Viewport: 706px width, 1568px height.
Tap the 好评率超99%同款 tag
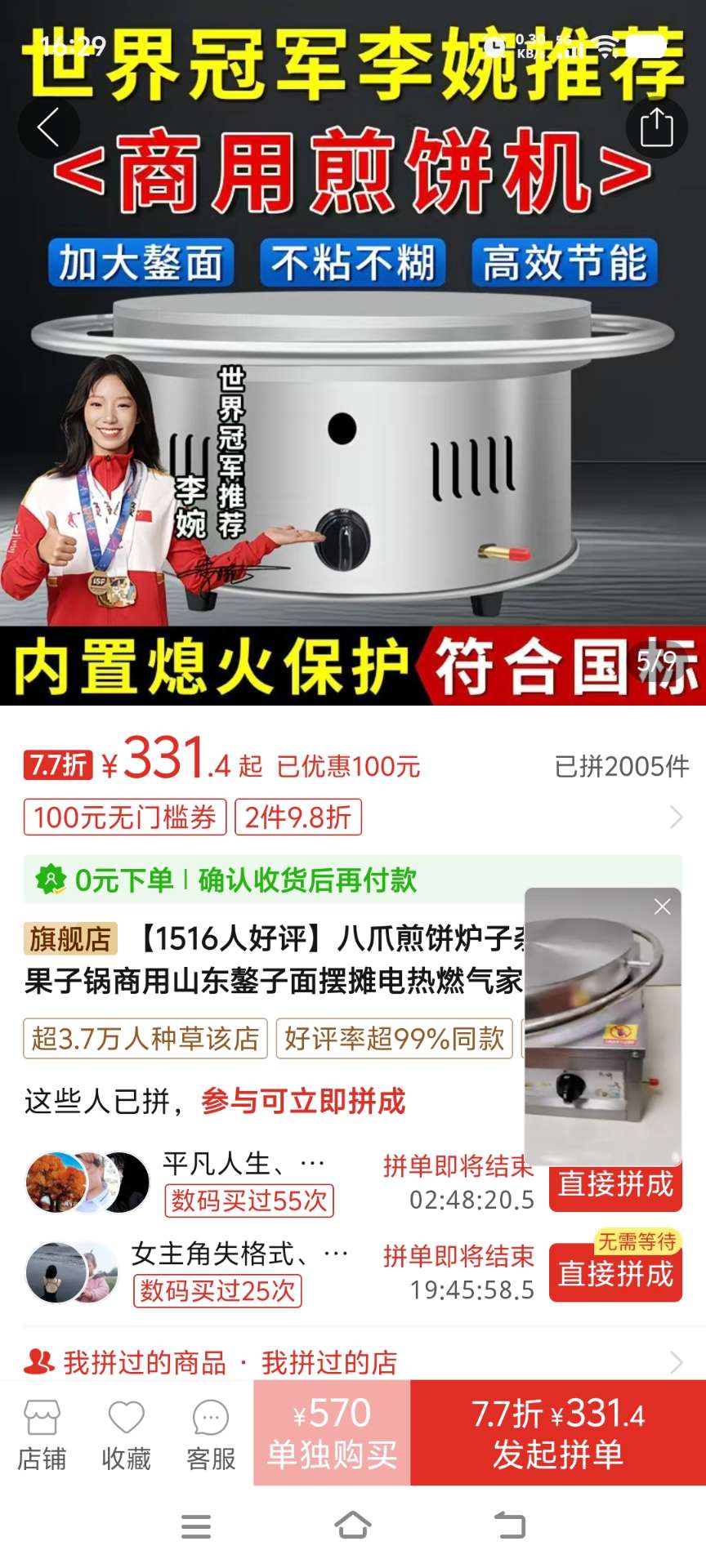click(x=394, y=1039)
